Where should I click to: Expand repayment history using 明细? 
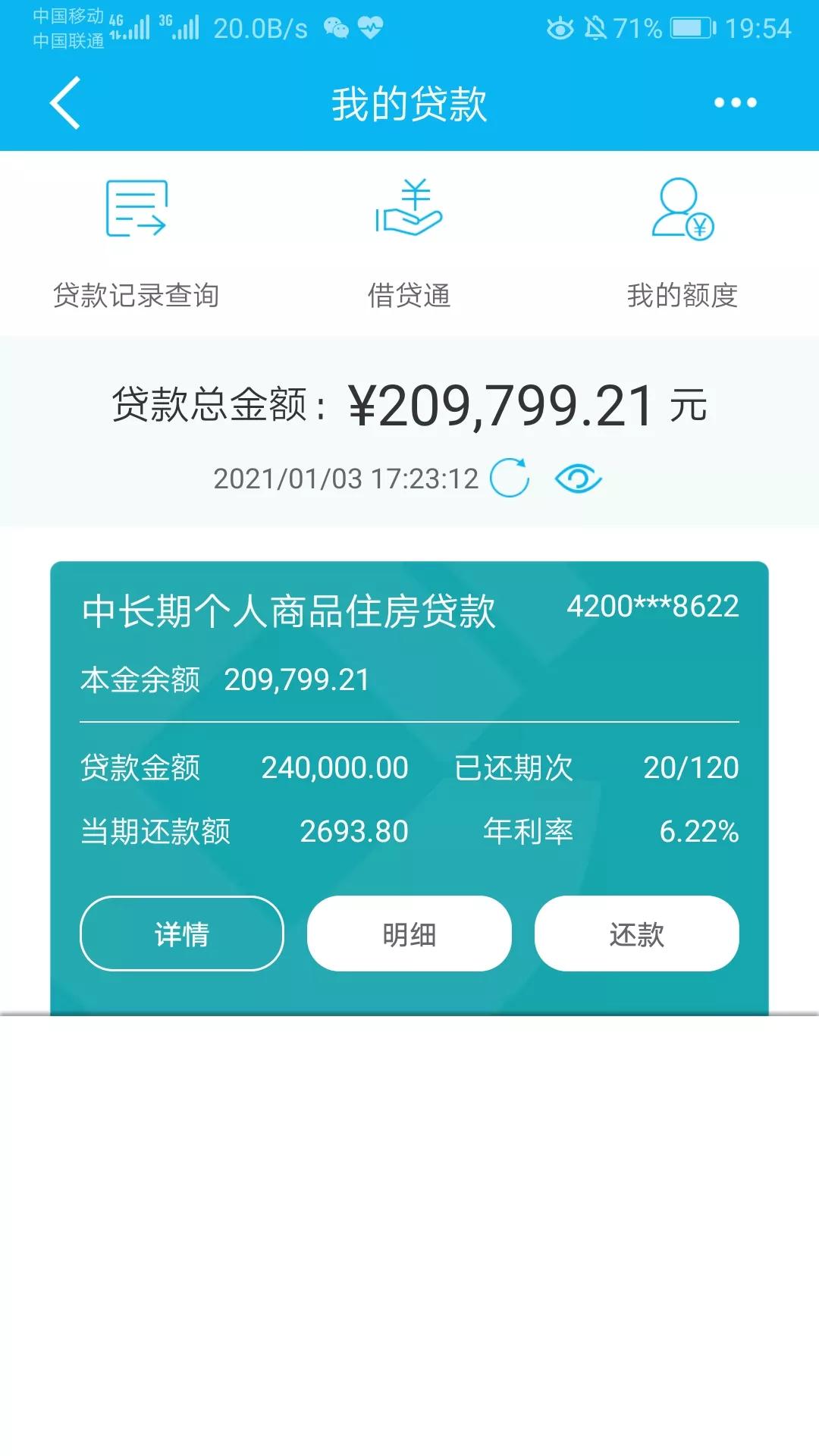[409, 934]
